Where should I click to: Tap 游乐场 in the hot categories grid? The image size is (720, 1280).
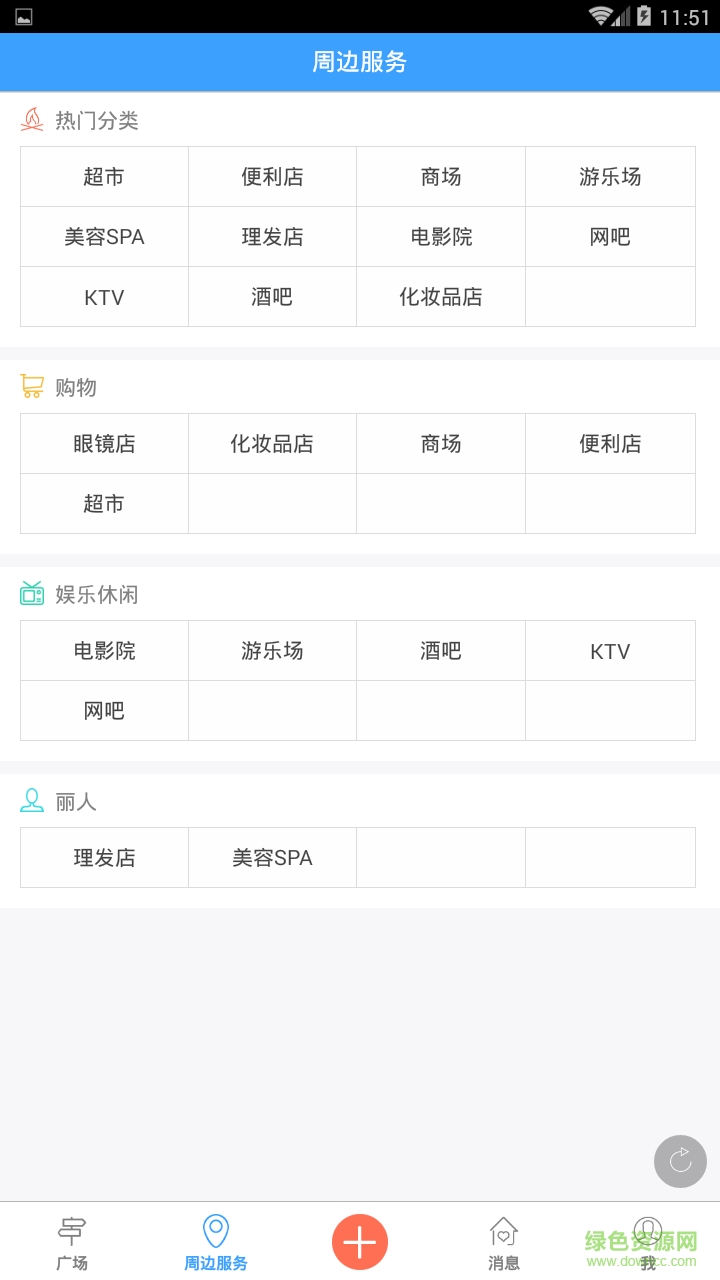click(610, 176)
